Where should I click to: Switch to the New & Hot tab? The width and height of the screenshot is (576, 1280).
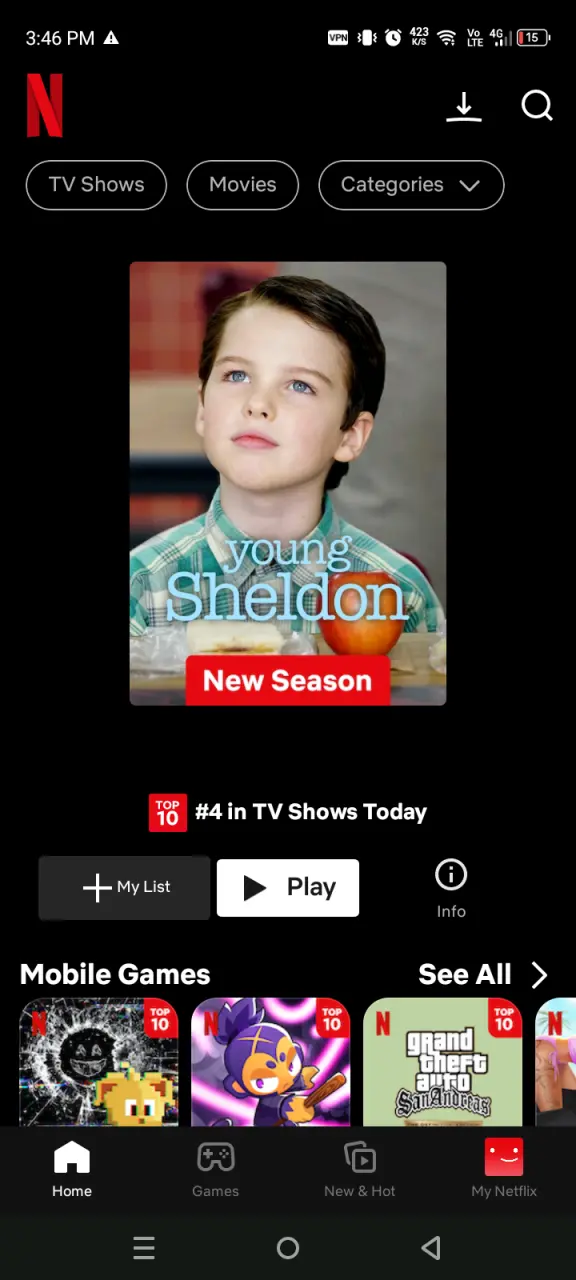pos(360,1170)
